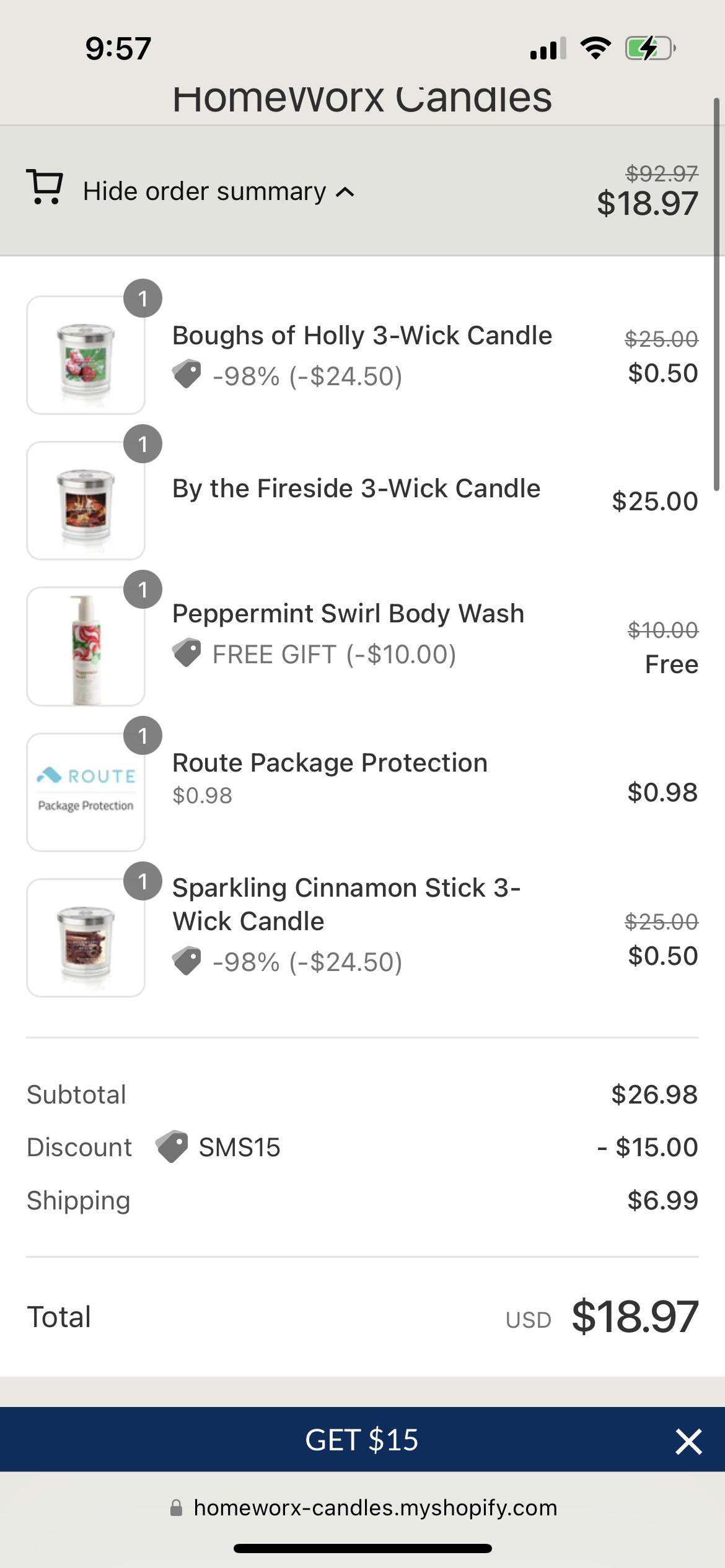The image size is (725, 1568).
Task: Toggle the quantity badge on By the Fireside
Action: tap(143, 443)
